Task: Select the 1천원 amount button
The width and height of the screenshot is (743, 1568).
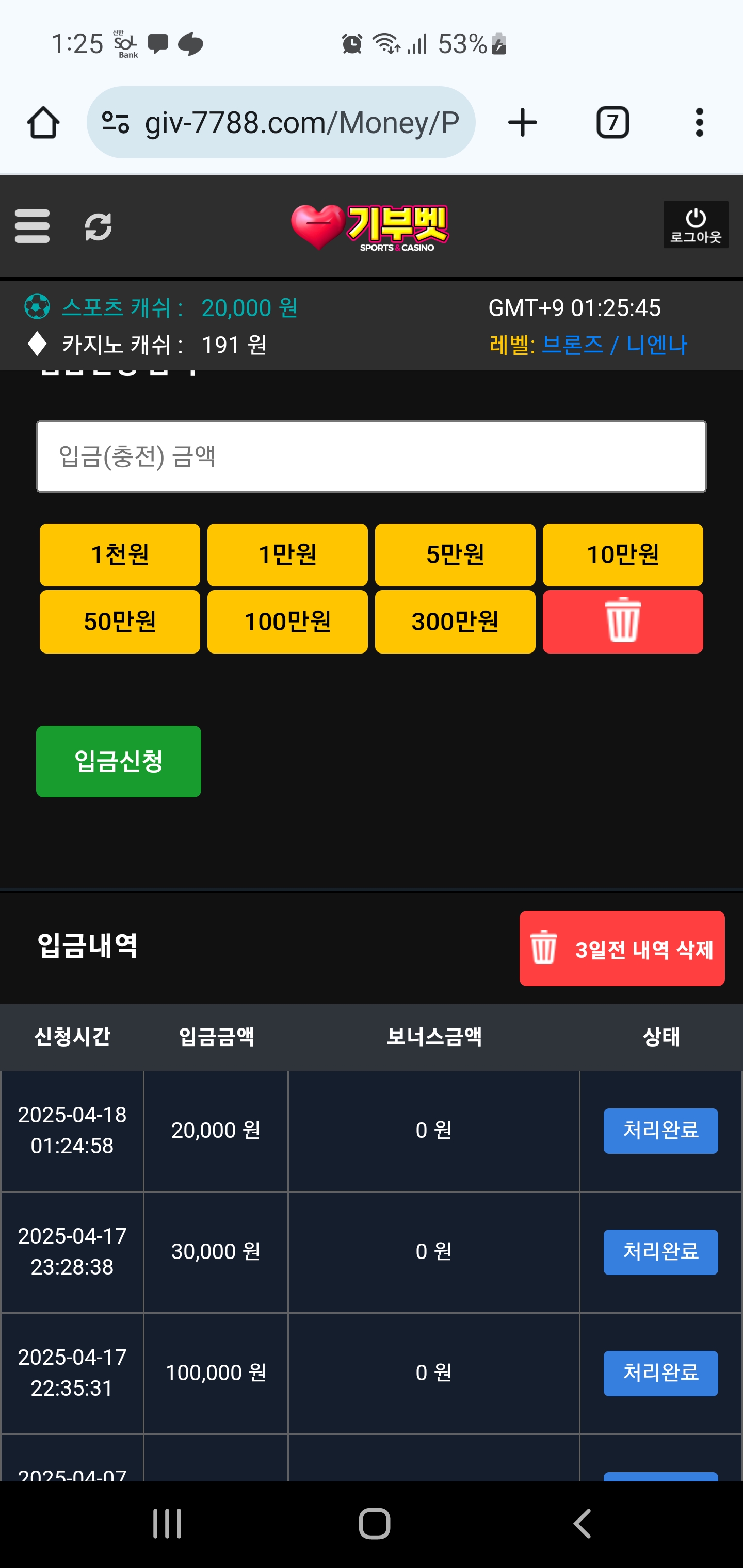Action: 120,554
